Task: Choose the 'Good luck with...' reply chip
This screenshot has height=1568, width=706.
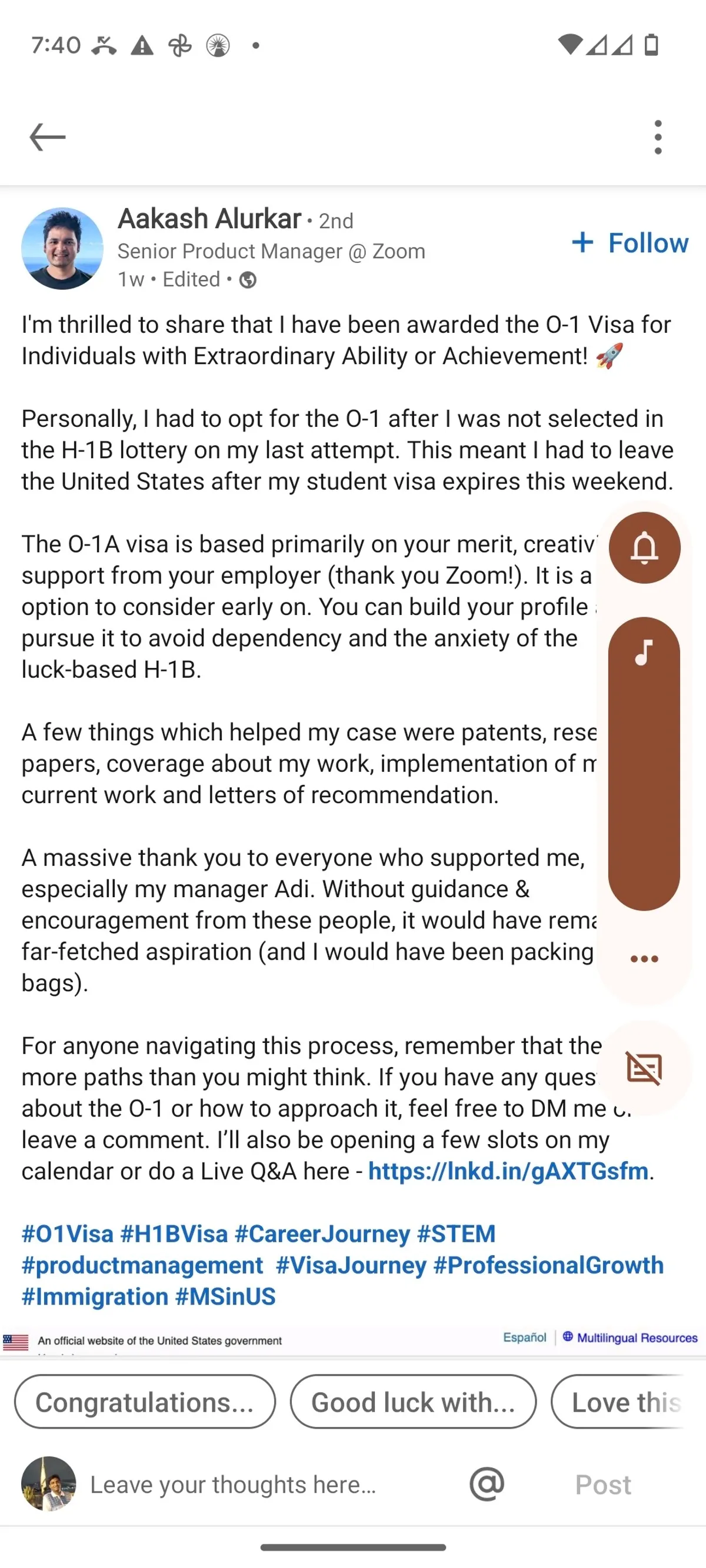Action: click(413, 1402)
